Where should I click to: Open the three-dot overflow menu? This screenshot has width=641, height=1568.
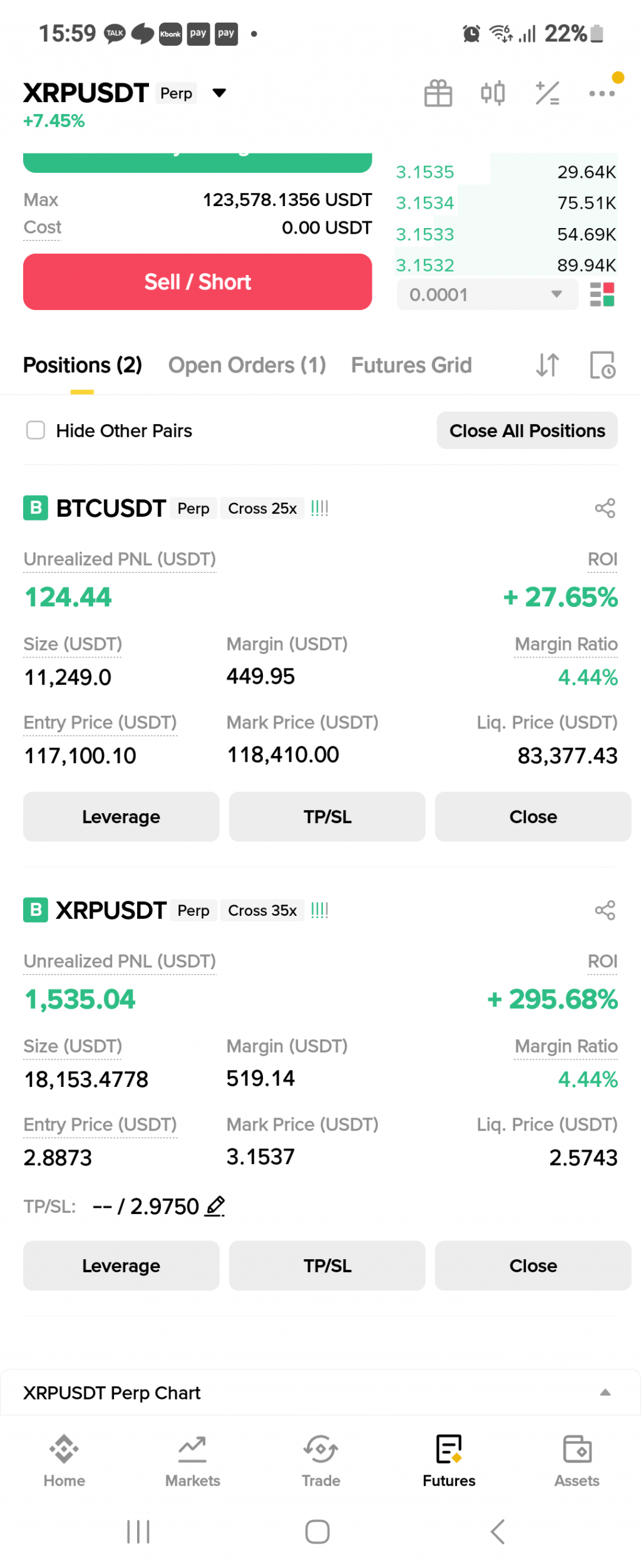602,94
